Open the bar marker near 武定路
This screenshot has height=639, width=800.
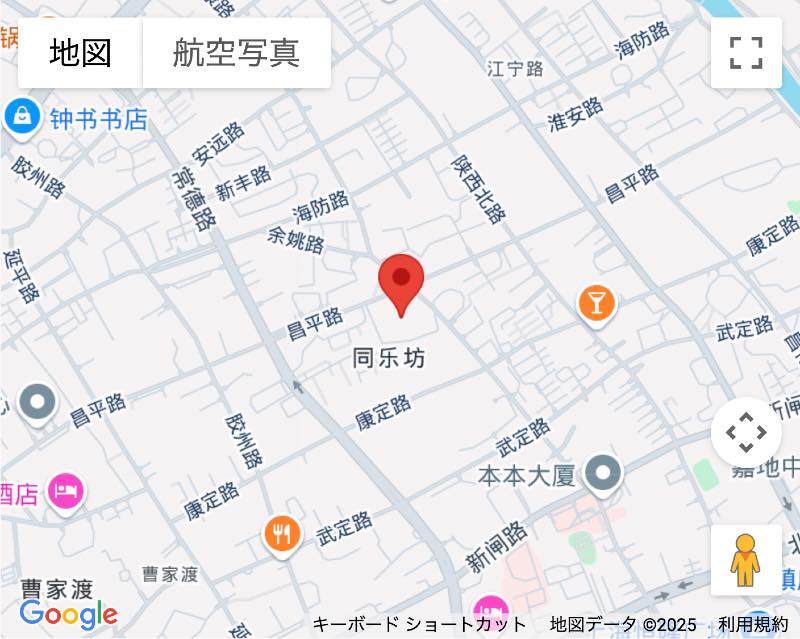point(596,301)
